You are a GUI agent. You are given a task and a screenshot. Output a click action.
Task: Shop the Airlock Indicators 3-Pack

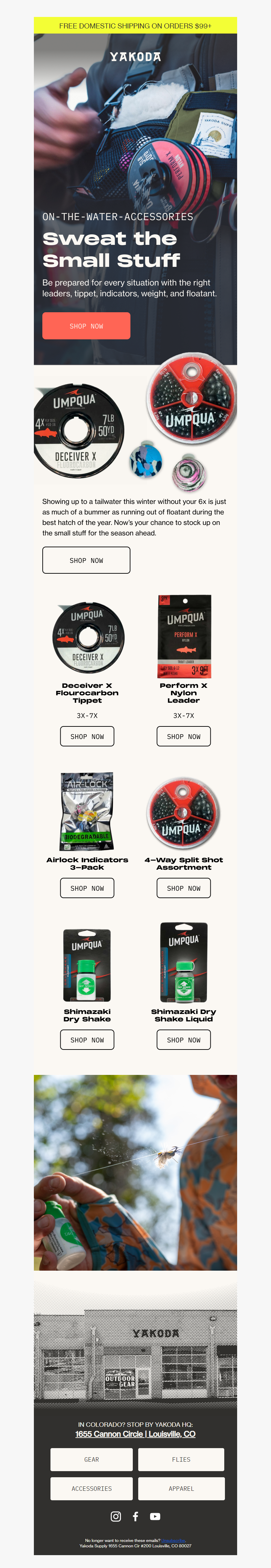click(87, 888)
